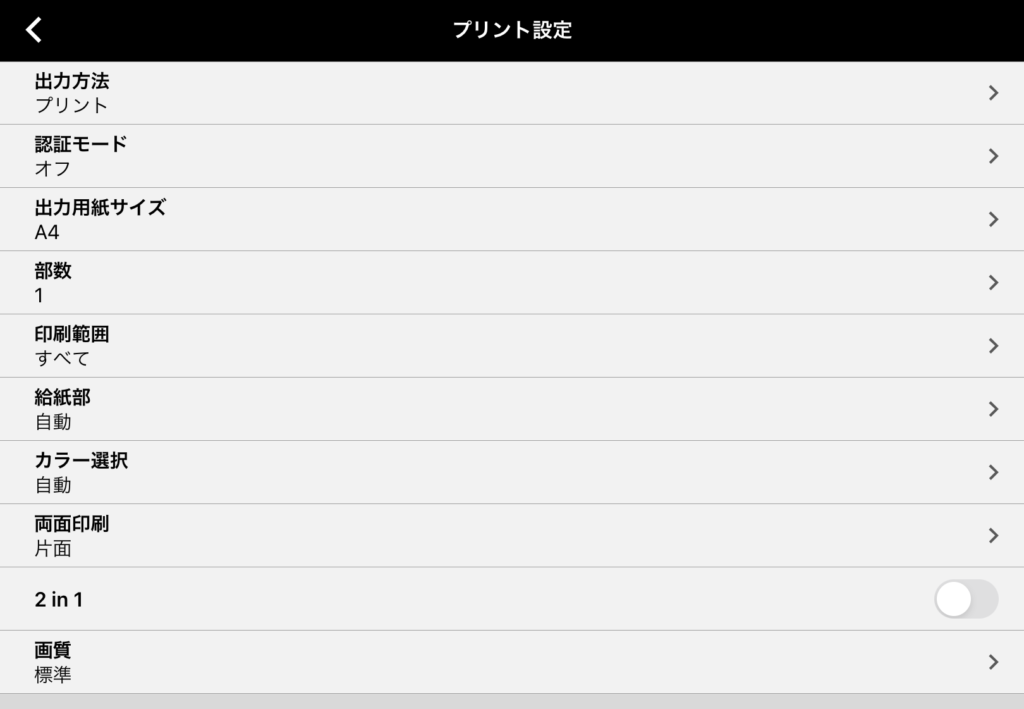This screenshot has height=709, width=1024.
Task: Open the 両面印刷 setting
Action: coord(512,535)
